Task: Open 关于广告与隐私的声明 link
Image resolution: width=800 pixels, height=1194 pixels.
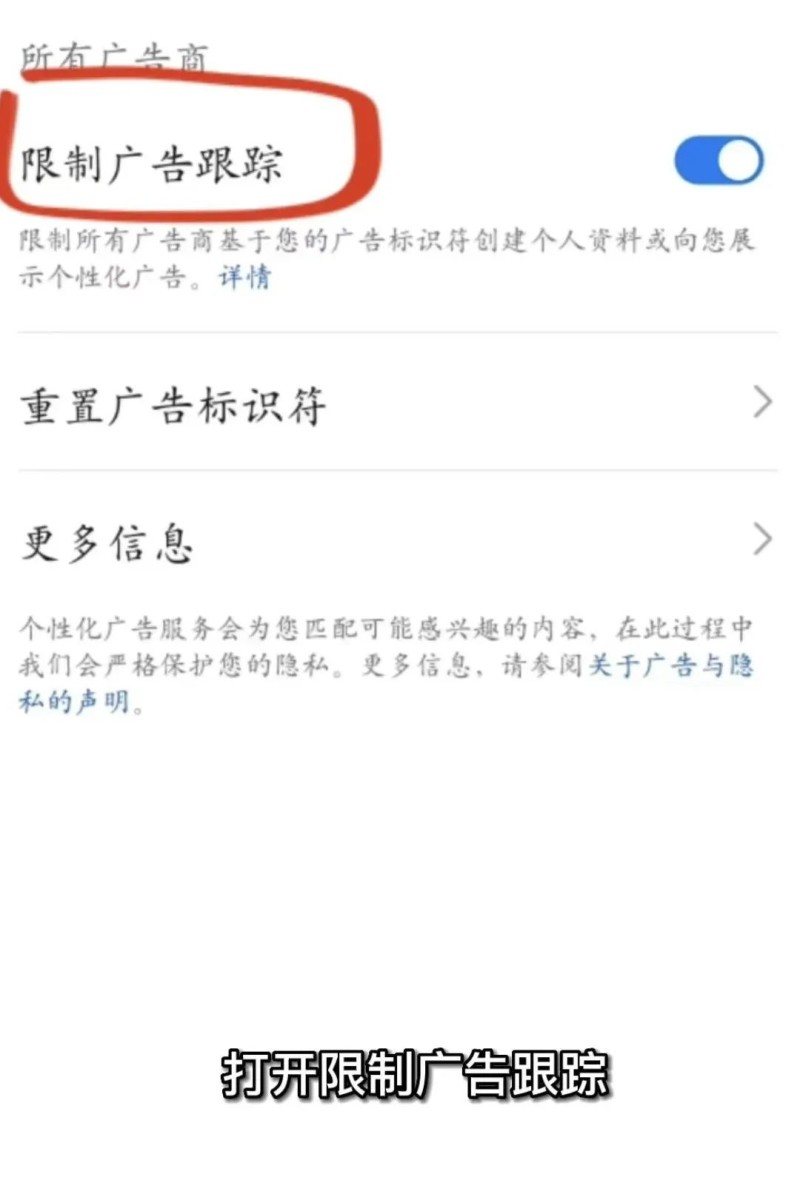Action: 670,666
